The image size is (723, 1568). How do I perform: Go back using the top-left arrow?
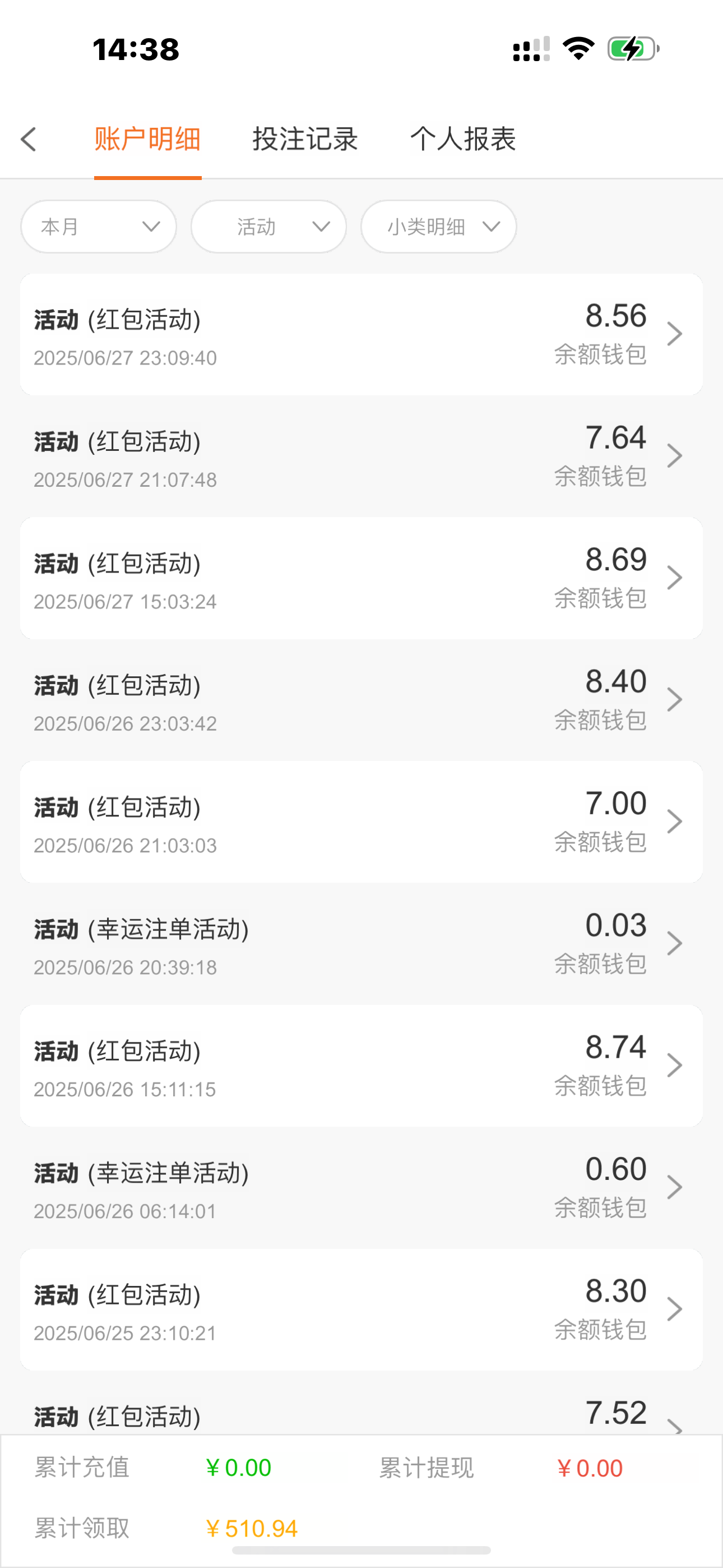29,140
